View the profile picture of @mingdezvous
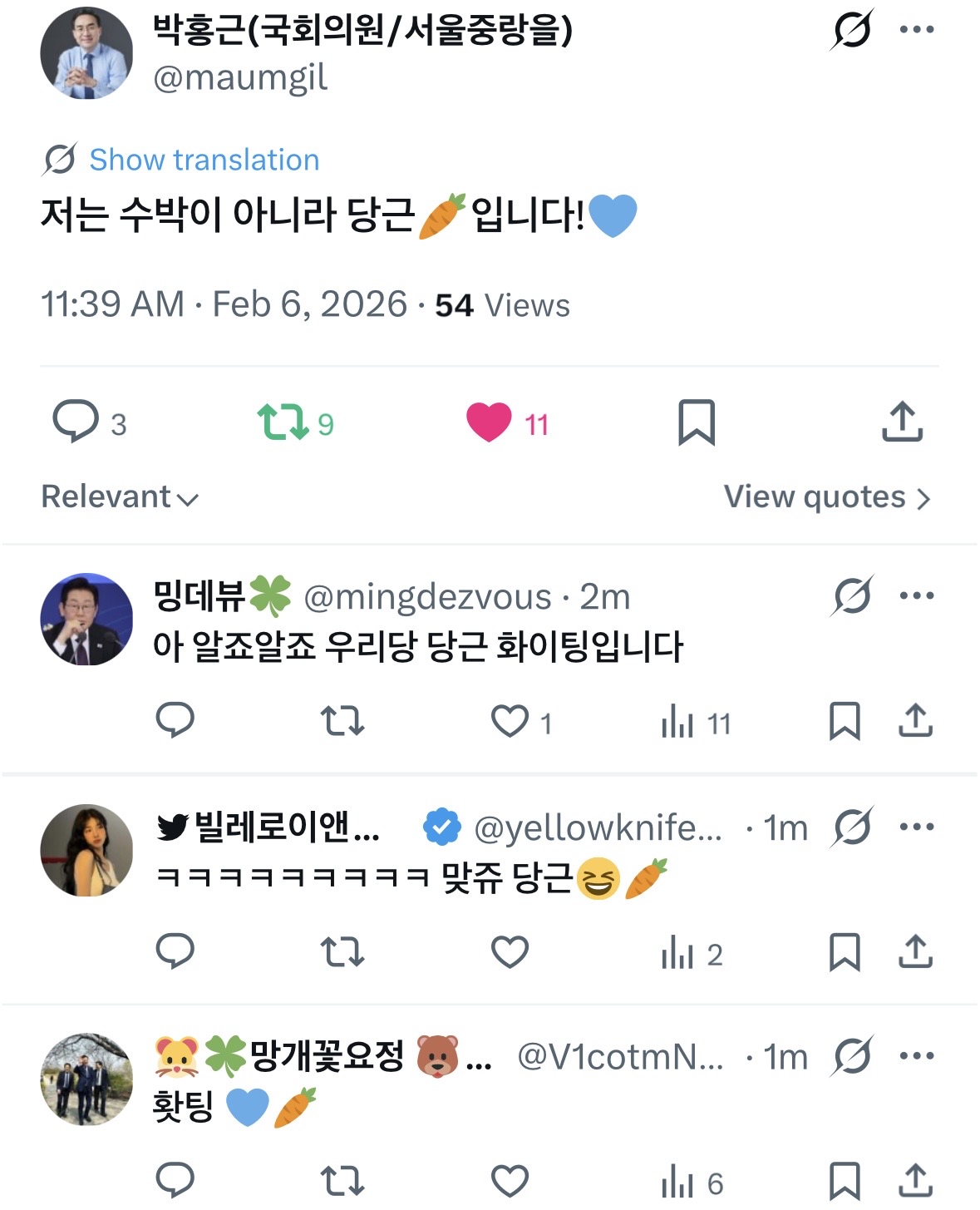The width and height of the screenshot is (980, 1210). 86,619
